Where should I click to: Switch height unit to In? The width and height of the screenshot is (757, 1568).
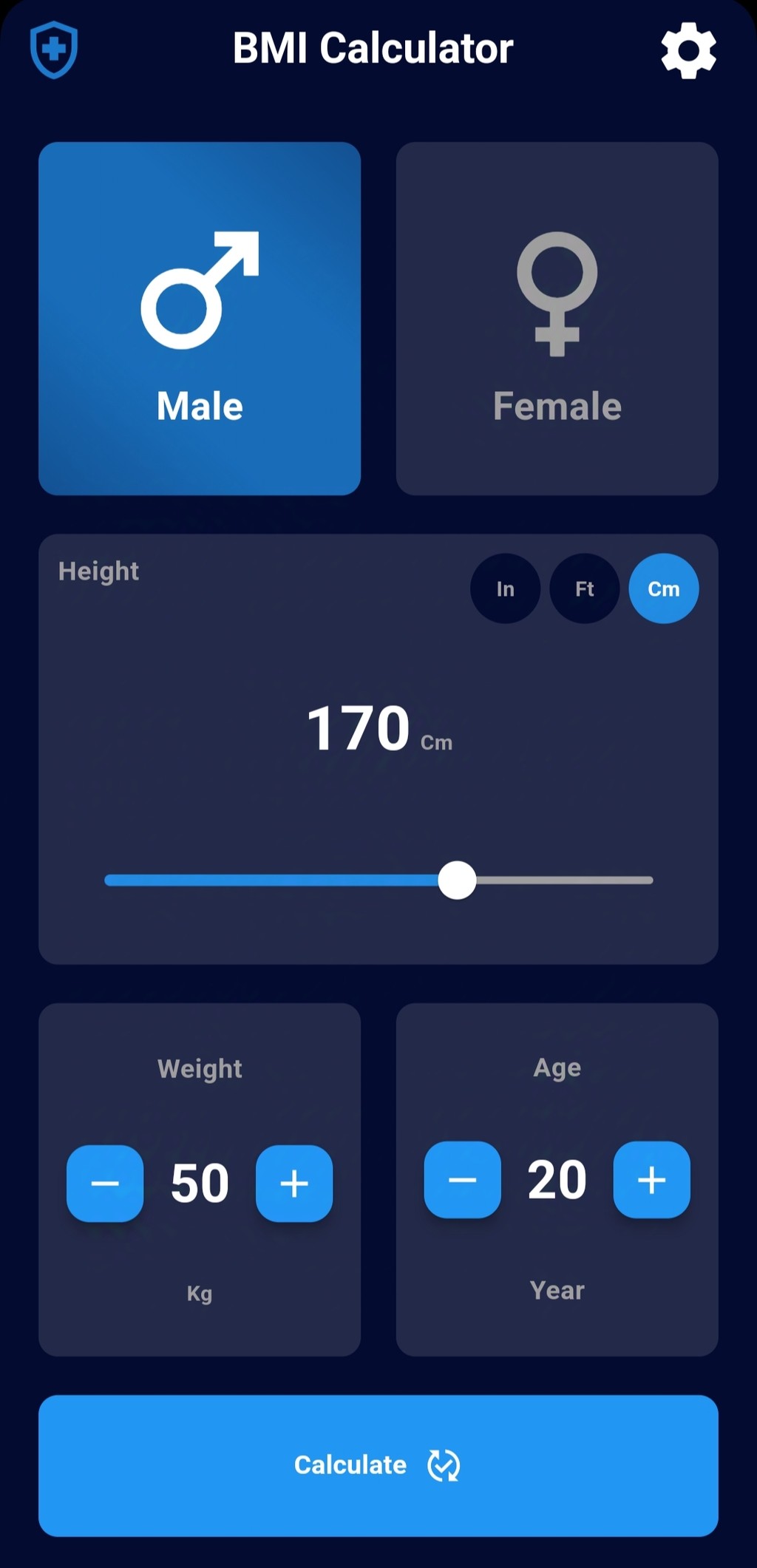[x=505, y=588]
